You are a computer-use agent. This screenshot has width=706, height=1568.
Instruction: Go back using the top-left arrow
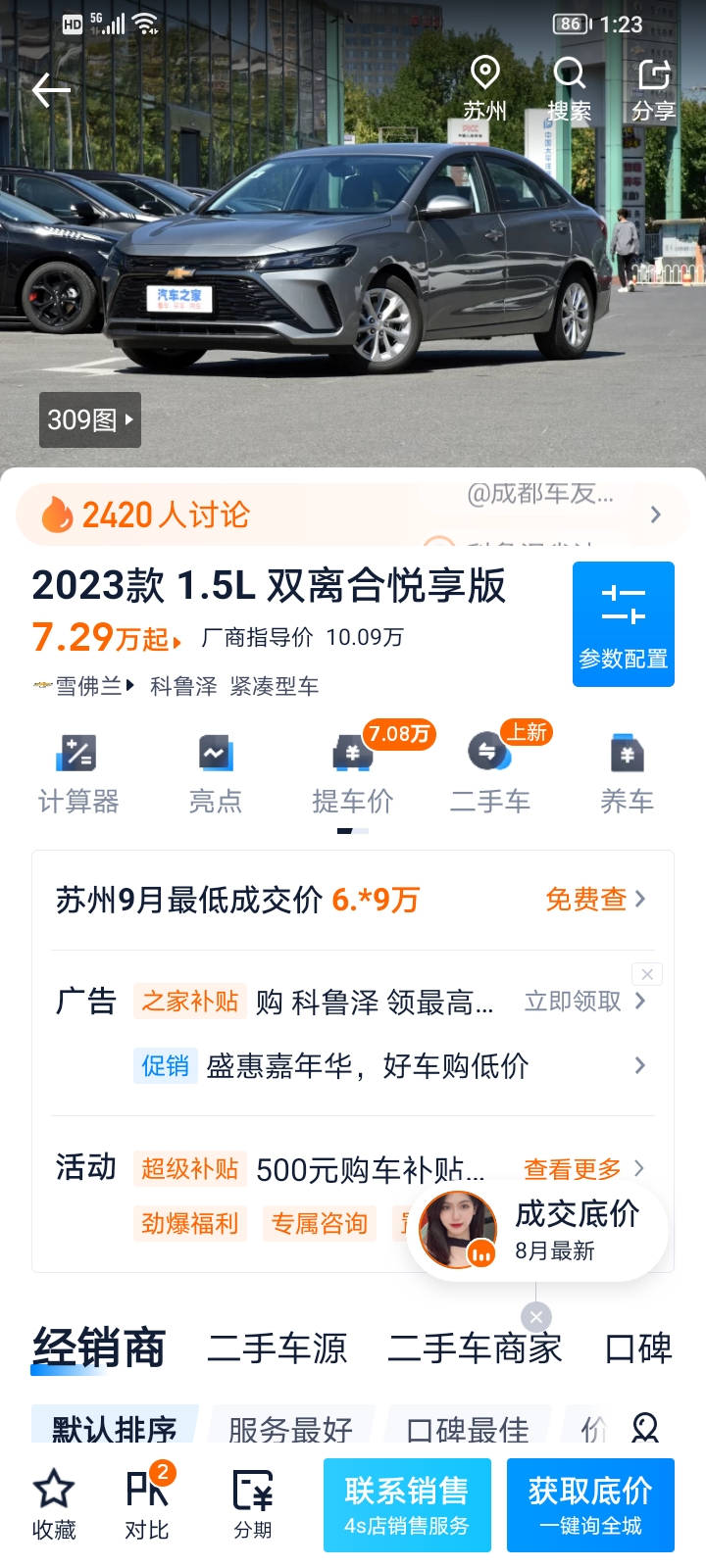(51, 90)
